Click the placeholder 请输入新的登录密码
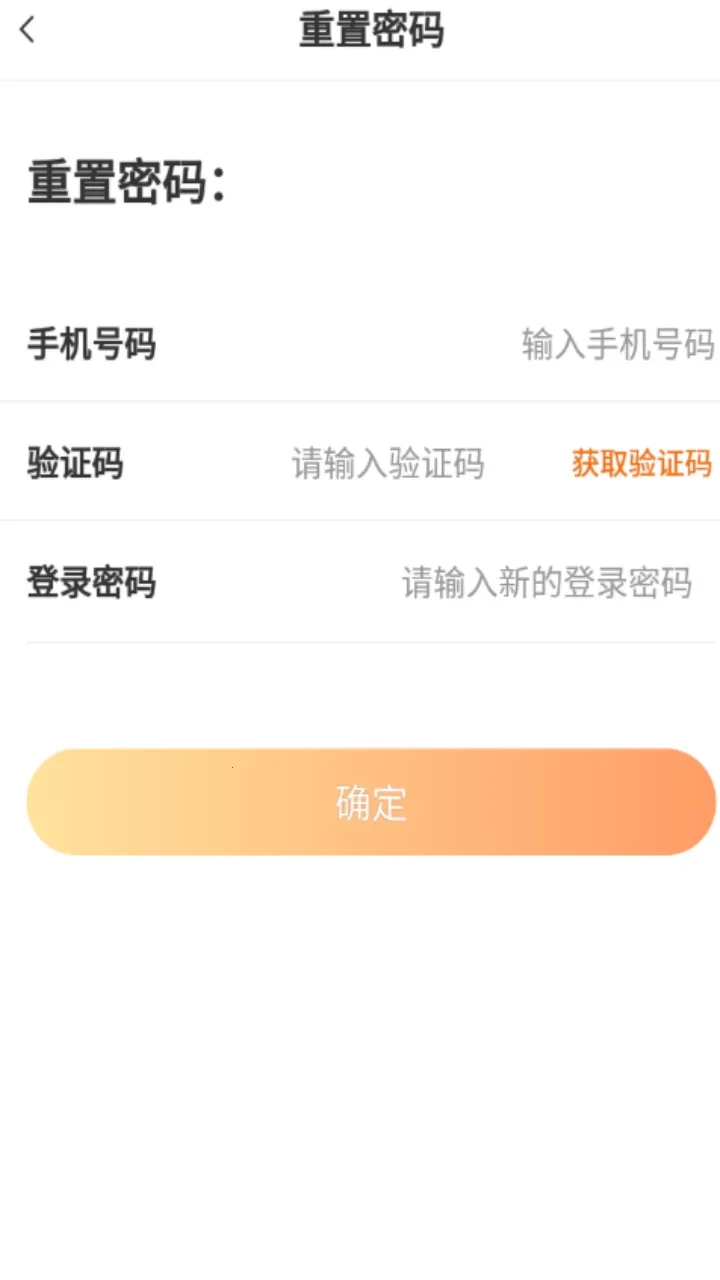 pos(547,583)
